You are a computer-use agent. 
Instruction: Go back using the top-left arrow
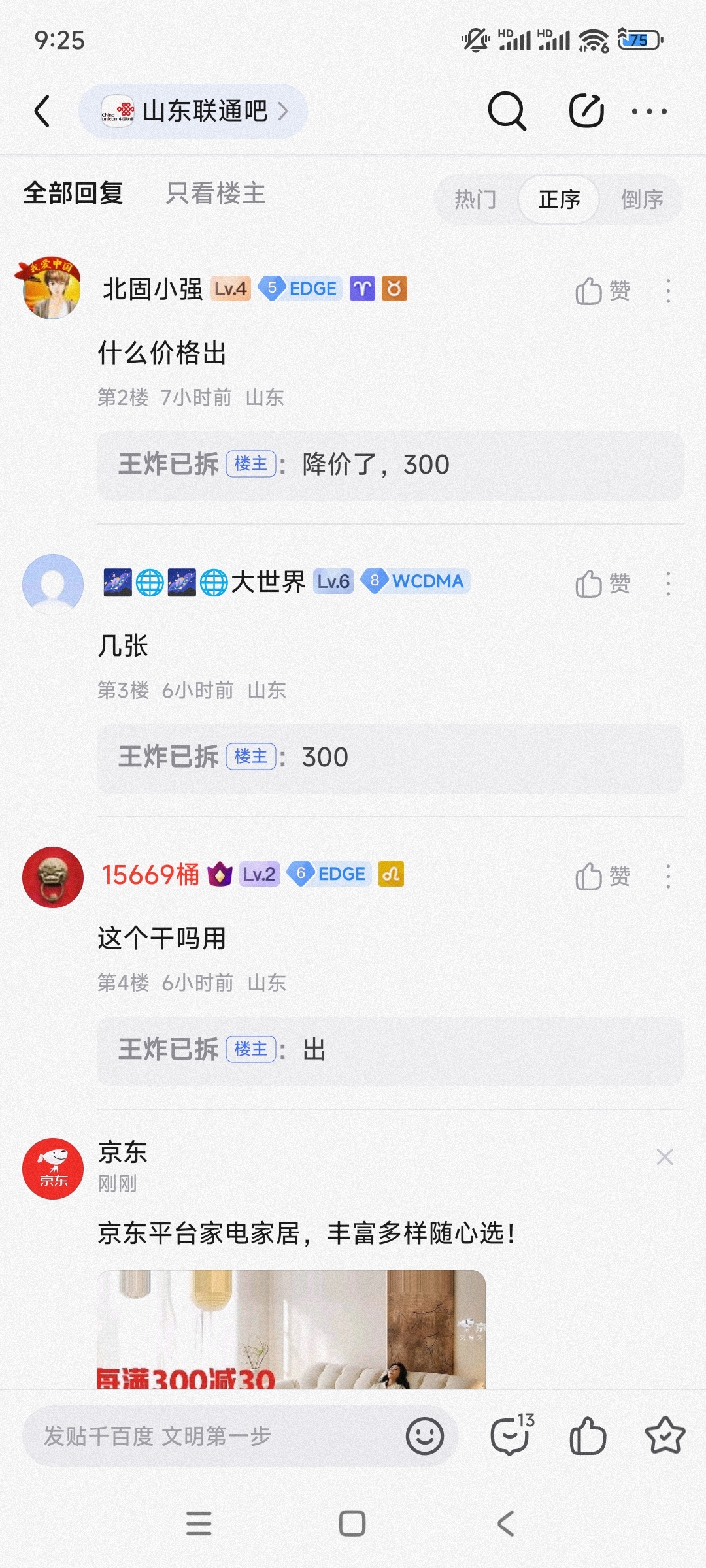(x=42, y=111)
